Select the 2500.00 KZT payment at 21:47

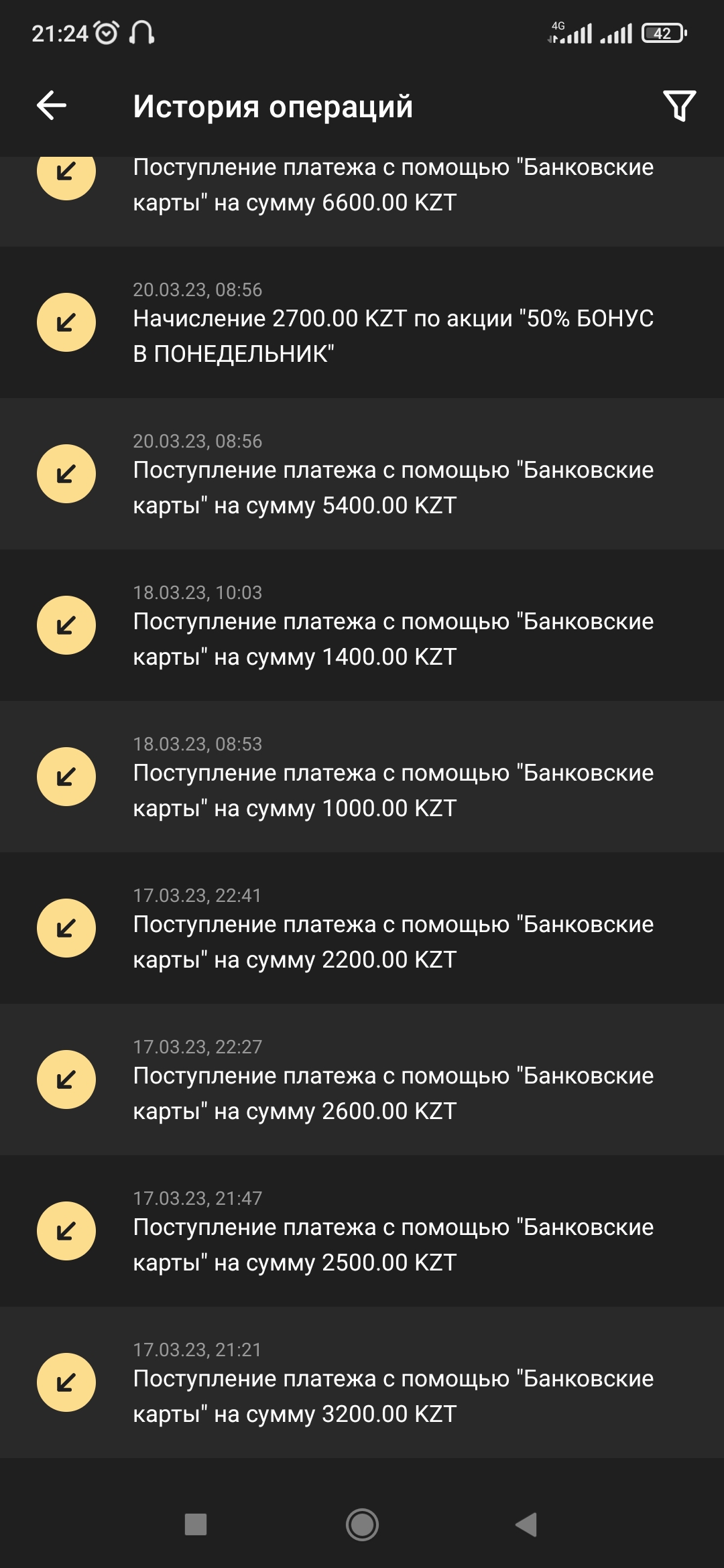click(x=362, y=1232)
